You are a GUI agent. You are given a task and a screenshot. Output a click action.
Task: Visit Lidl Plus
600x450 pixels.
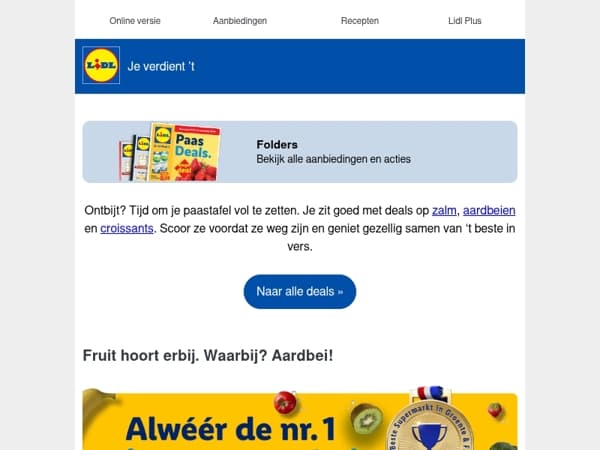point(465,20)
